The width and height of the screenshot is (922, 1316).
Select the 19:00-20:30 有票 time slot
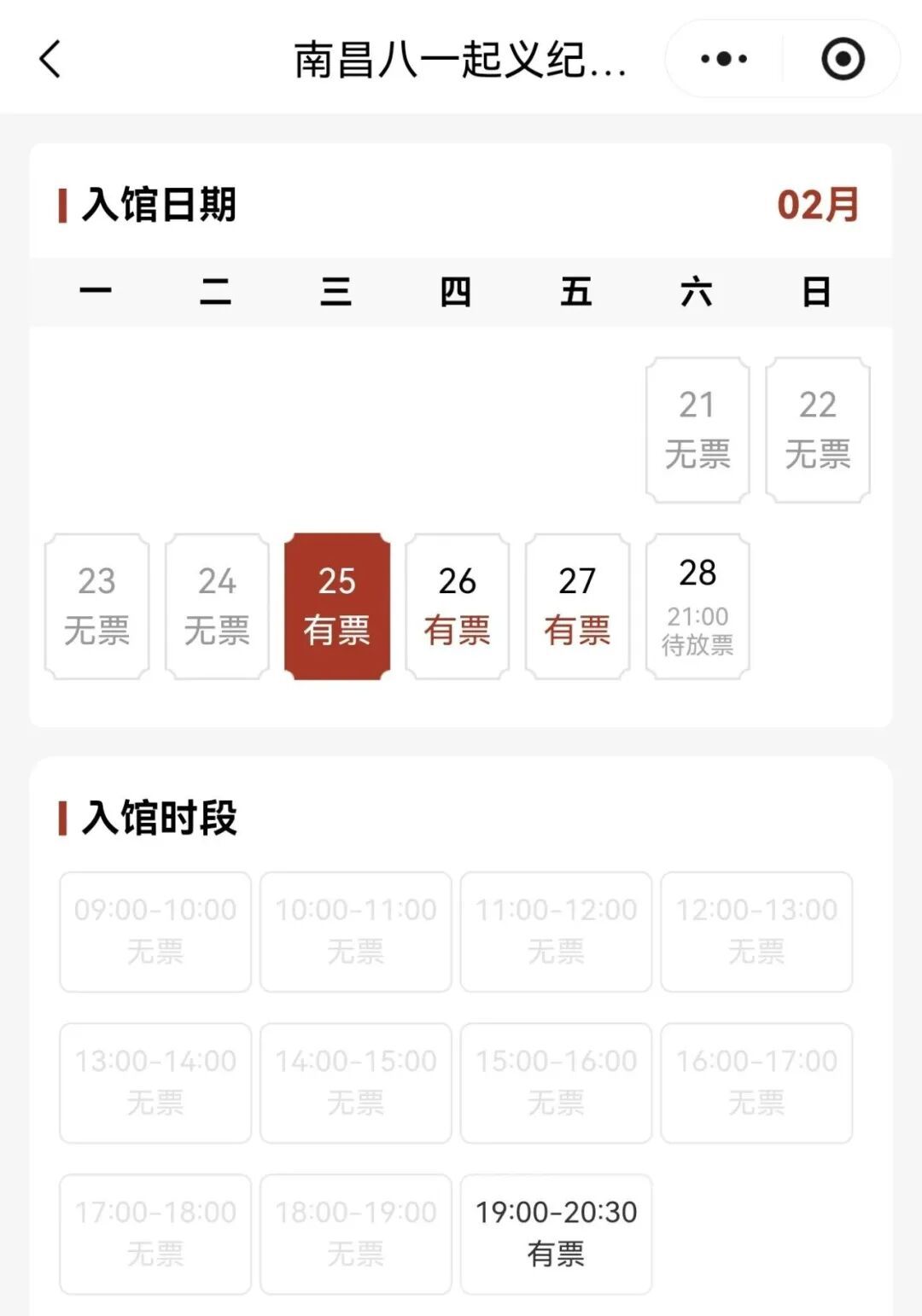point(555,1233)
